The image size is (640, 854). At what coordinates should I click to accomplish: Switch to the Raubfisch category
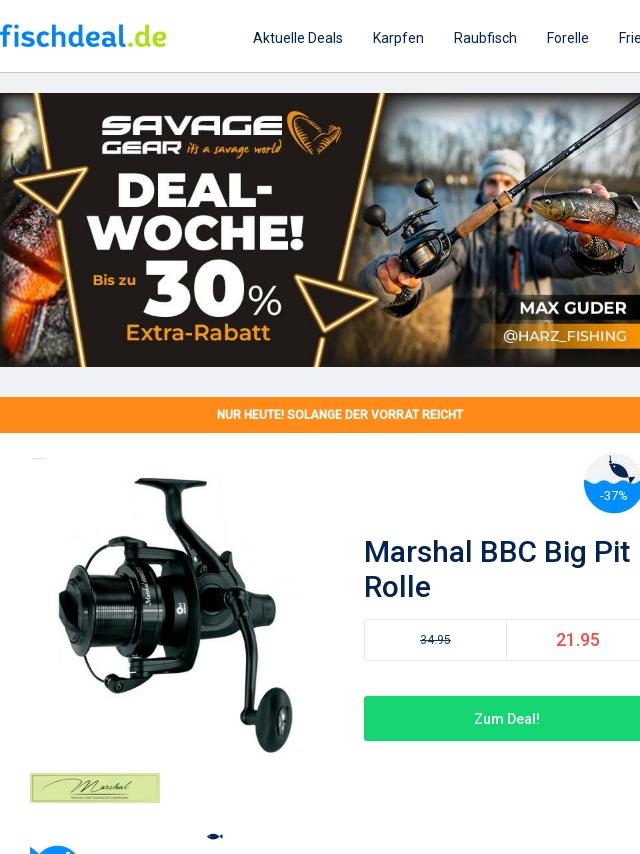pyautogui.click(x=485, y=38)
